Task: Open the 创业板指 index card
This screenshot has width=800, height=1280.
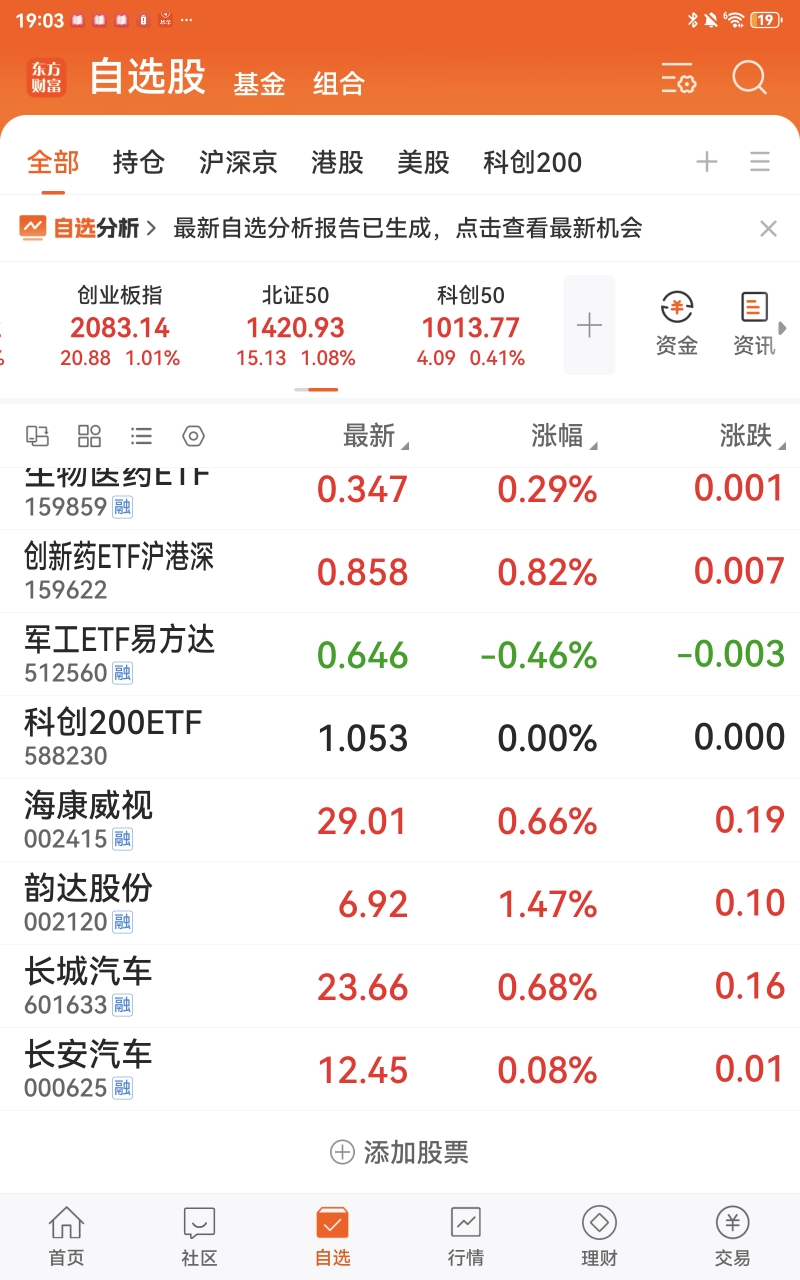Action: coord(120,326)
